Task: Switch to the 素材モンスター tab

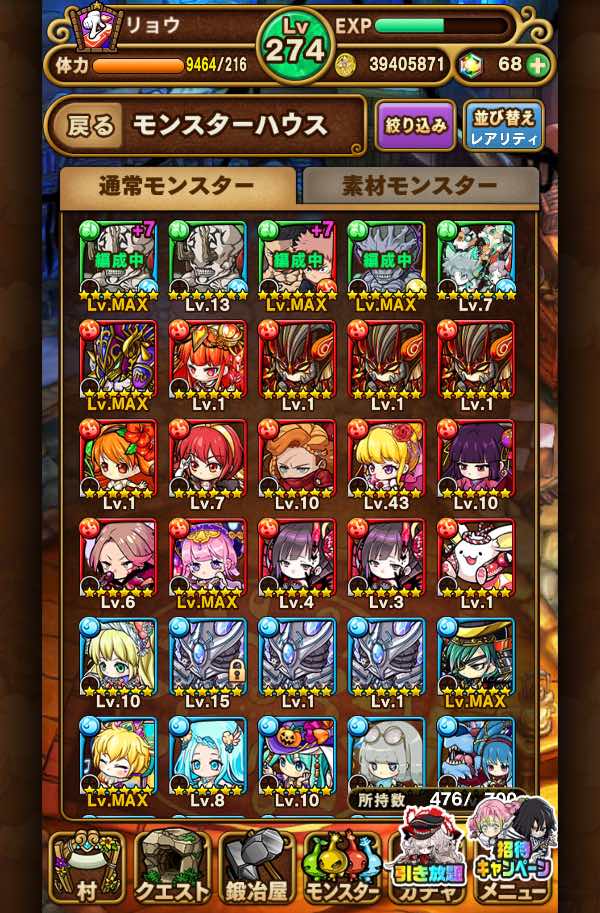Action: (420, 186)
